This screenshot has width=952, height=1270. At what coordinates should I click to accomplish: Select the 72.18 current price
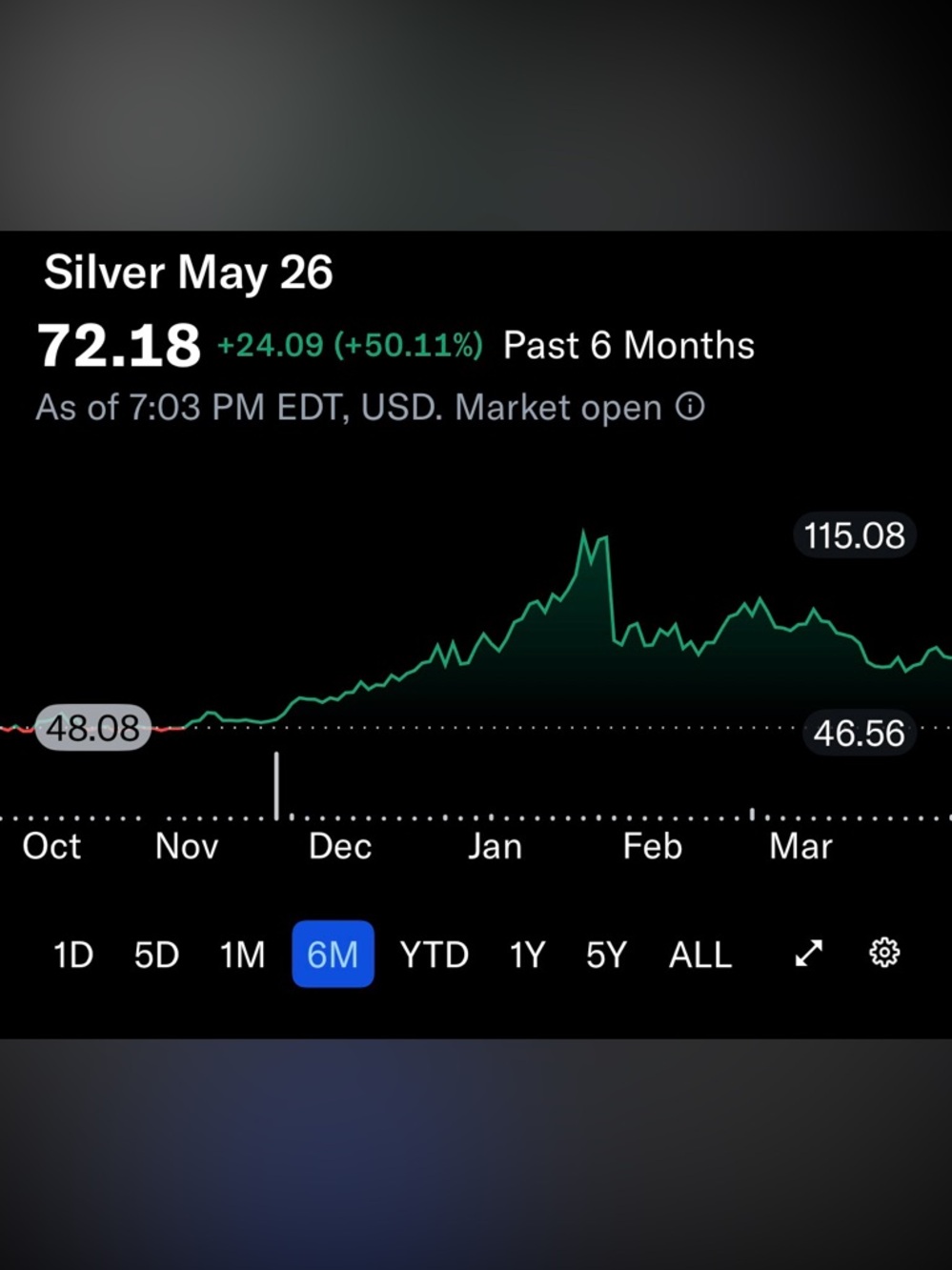click(x=117, y=345)
